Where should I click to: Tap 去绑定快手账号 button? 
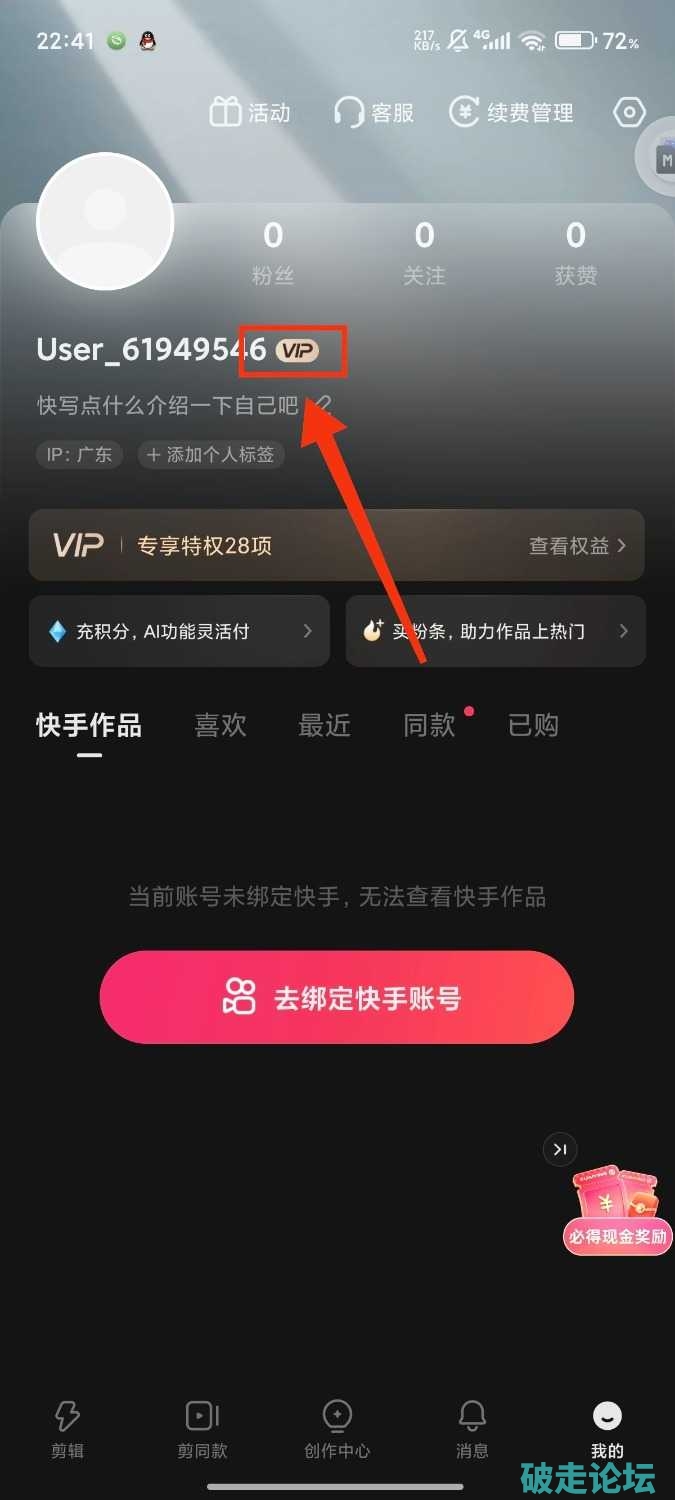(x=337, y=997)
